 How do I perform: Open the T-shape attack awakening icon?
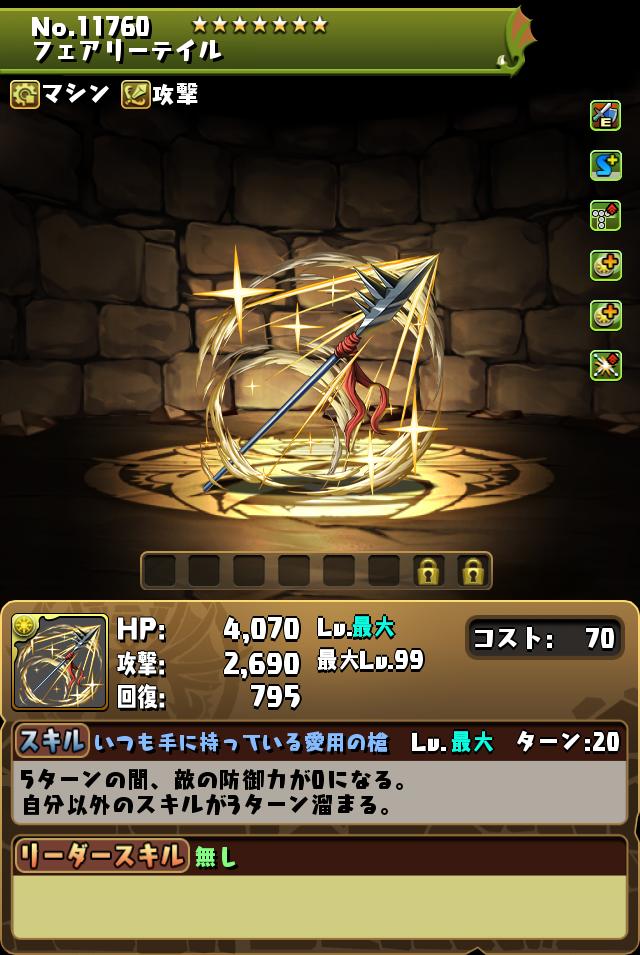tap(605, 215)
